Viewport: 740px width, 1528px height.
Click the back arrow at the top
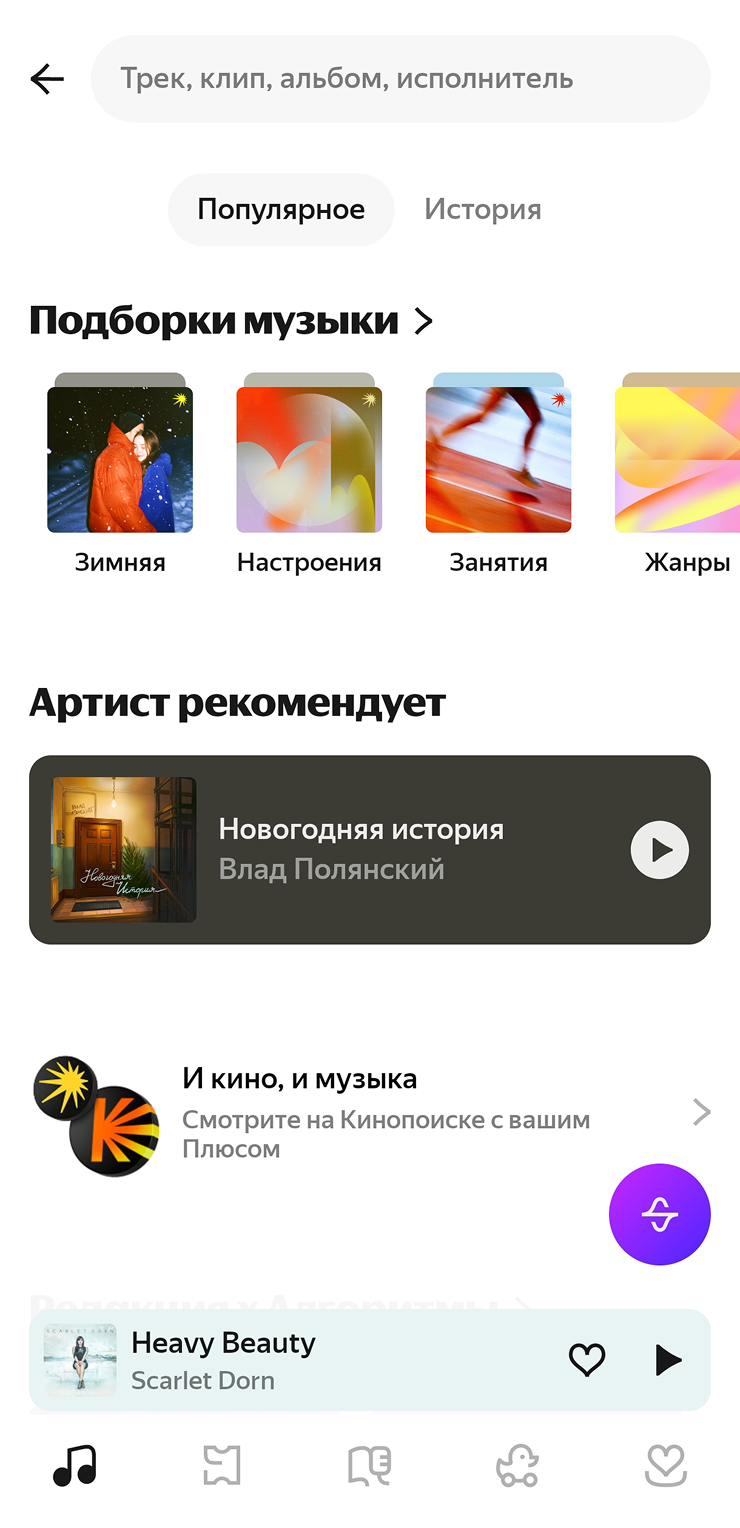click(x=46, y=79)
